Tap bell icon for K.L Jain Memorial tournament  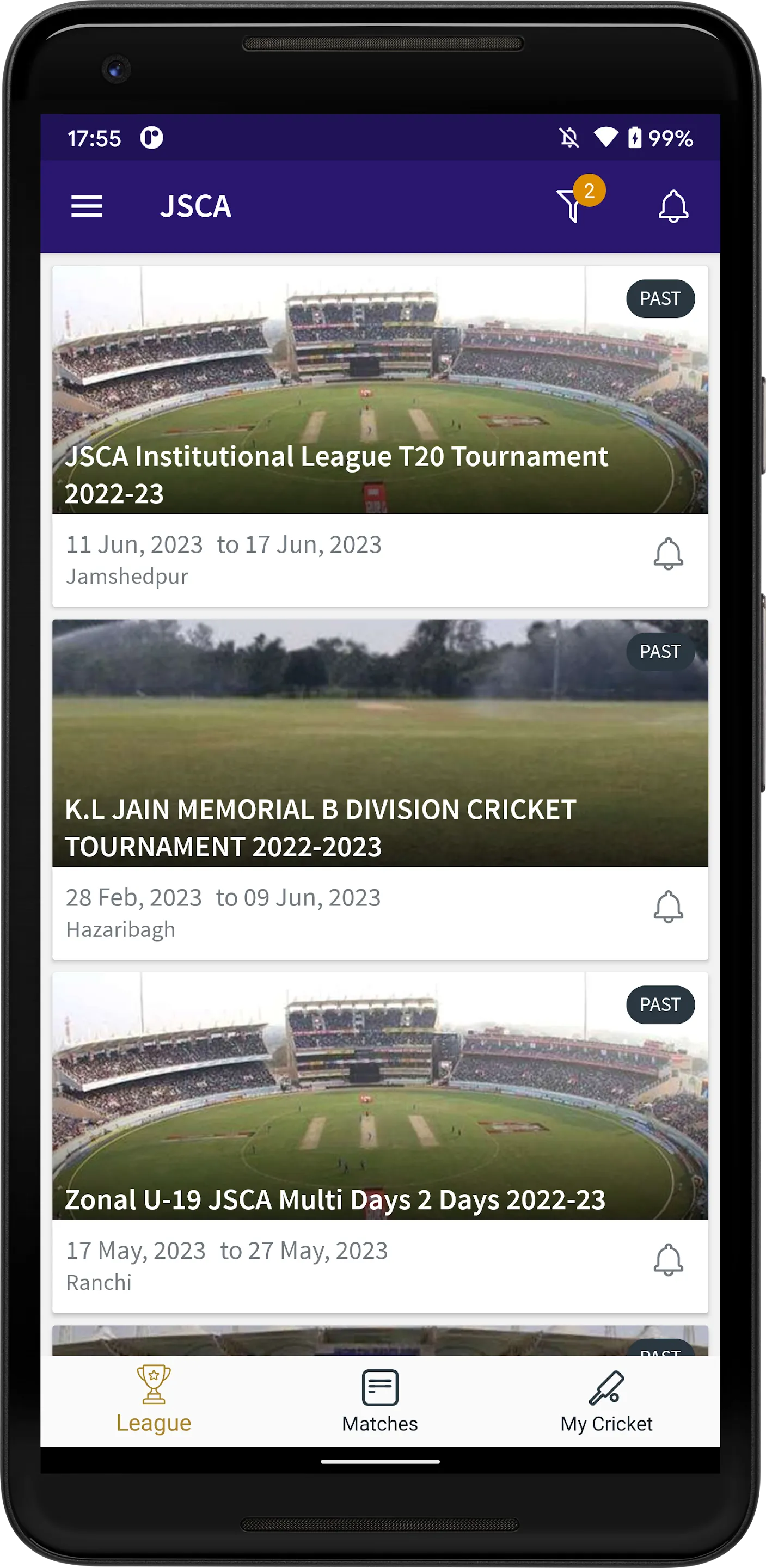click(x=668, y=907)
